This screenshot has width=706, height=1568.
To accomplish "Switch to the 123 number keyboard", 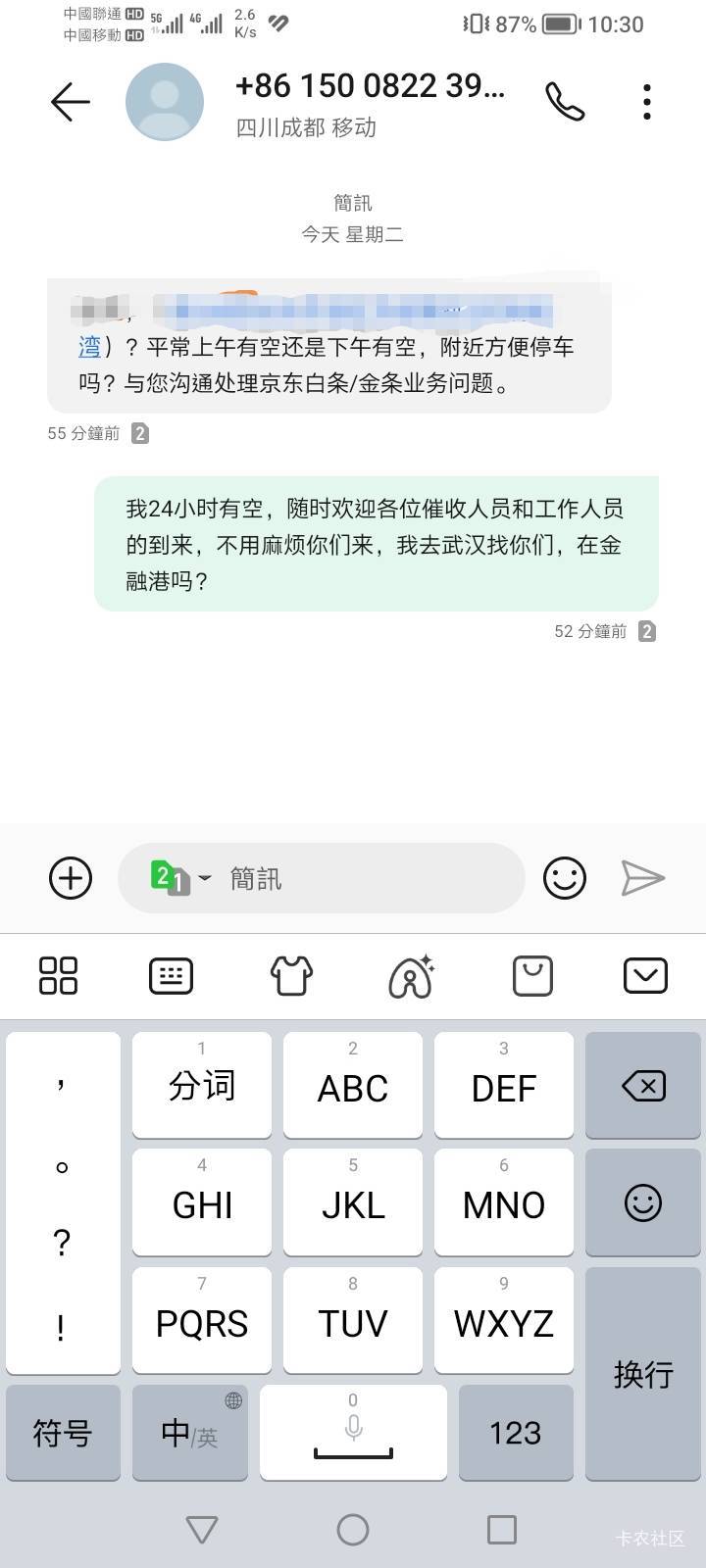I will (515, 1433).
